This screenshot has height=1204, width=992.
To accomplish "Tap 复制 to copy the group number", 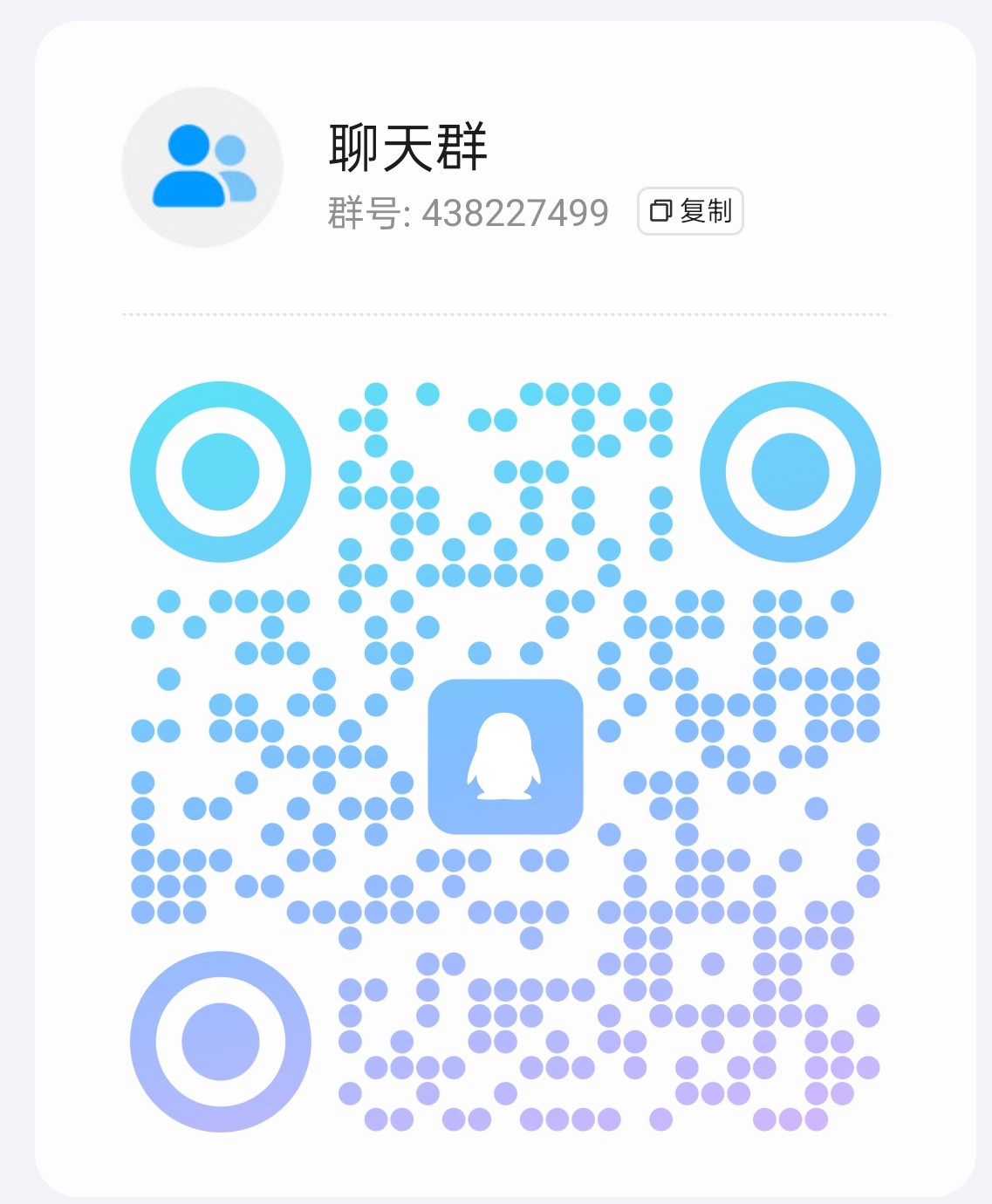I will pyautogui.click(x=690, y=211).
